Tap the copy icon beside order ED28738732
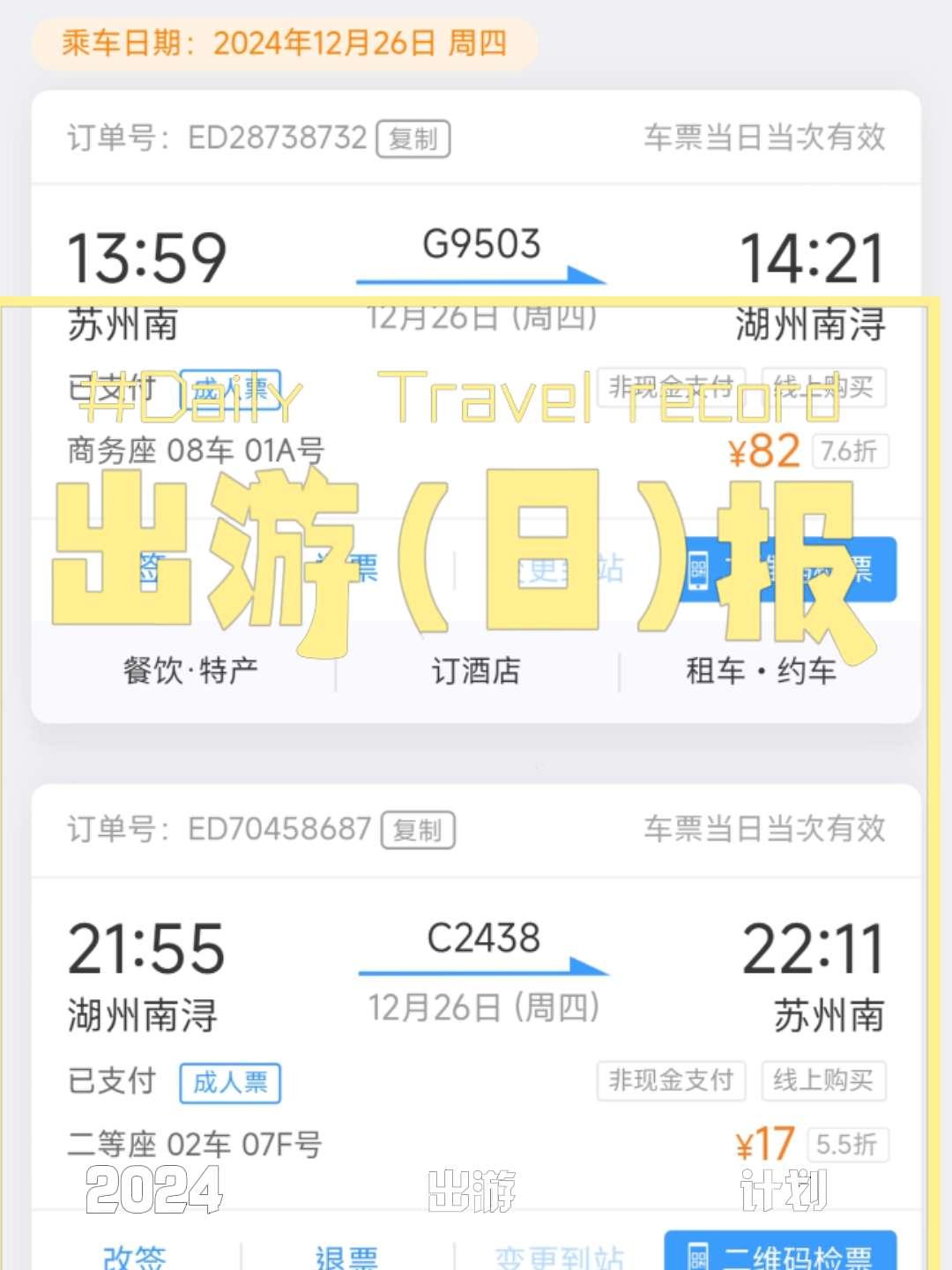This screenshot has width=952, height=1270. click(x=414, y=139)
